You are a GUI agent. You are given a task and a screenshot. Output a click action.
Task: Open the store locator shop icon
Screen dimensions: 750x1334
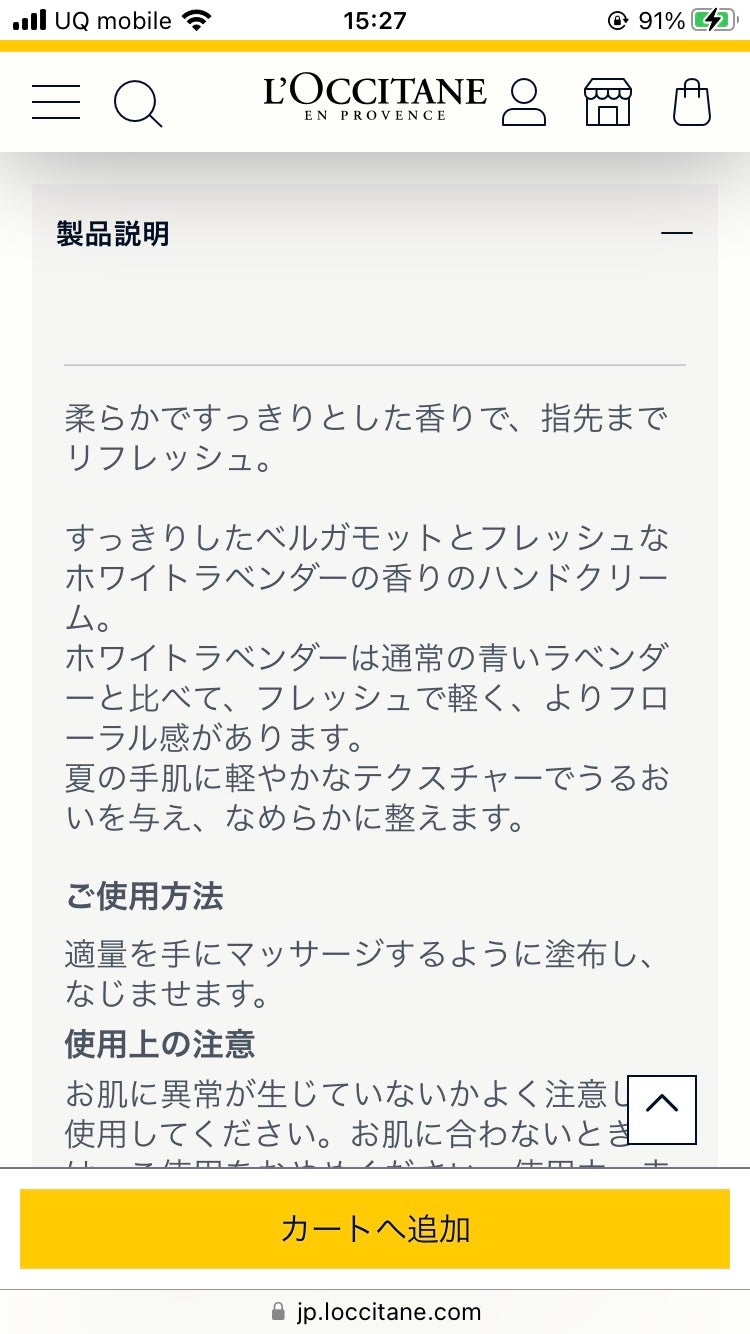coord(608,101)
